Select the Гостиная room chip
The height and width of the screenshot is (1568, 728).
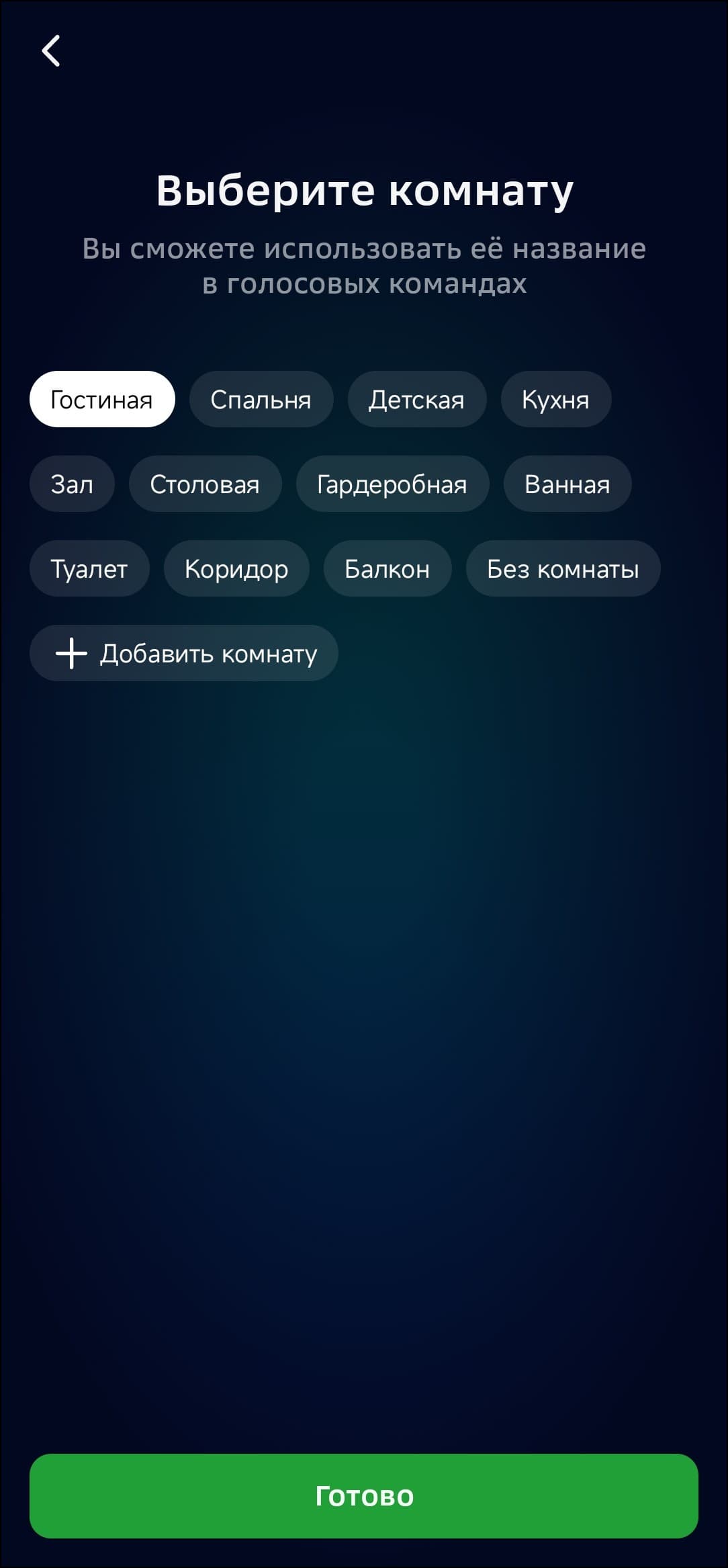102,400
